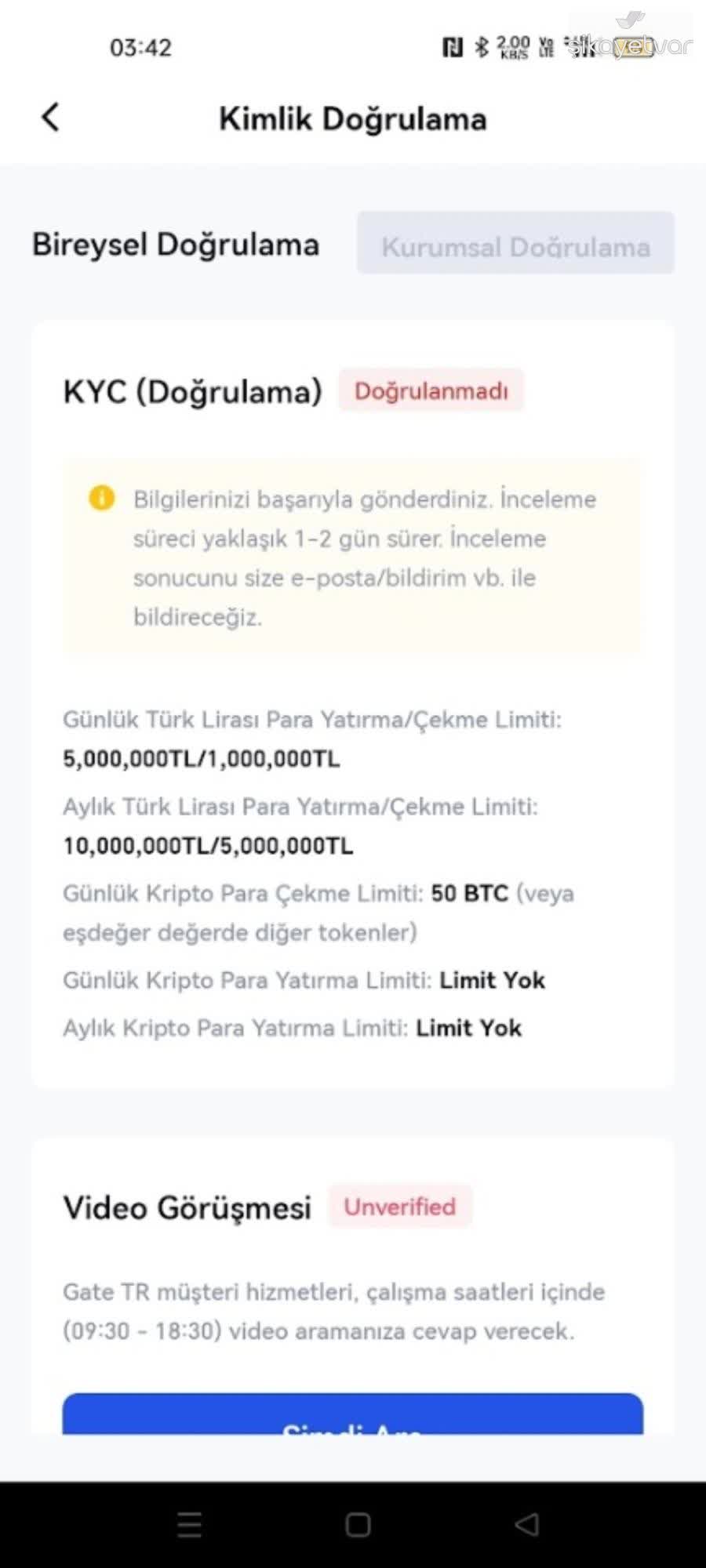Tap the yellow information banner text
706x1568 pixels.
[361, 557]
